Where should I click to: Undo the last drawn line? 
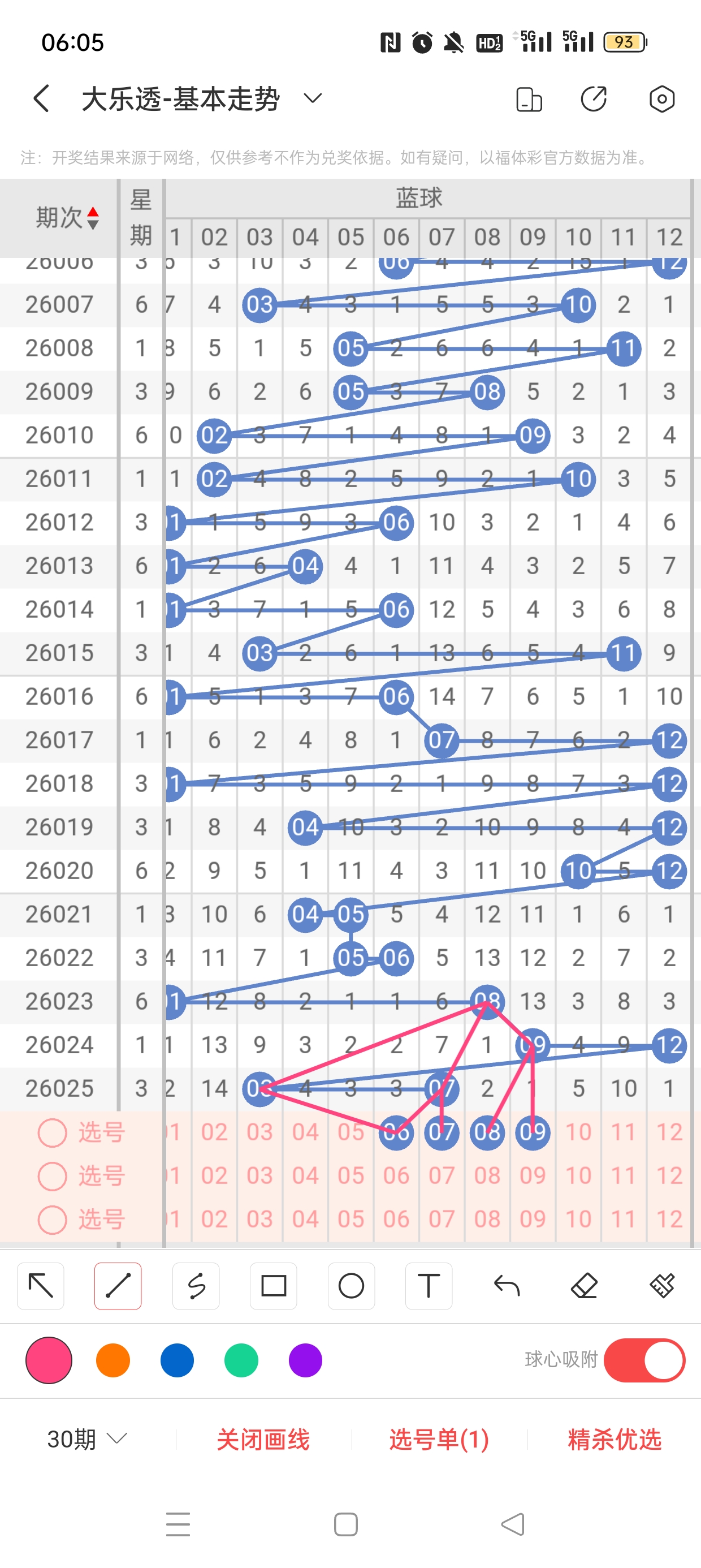tap(507, 1286)
